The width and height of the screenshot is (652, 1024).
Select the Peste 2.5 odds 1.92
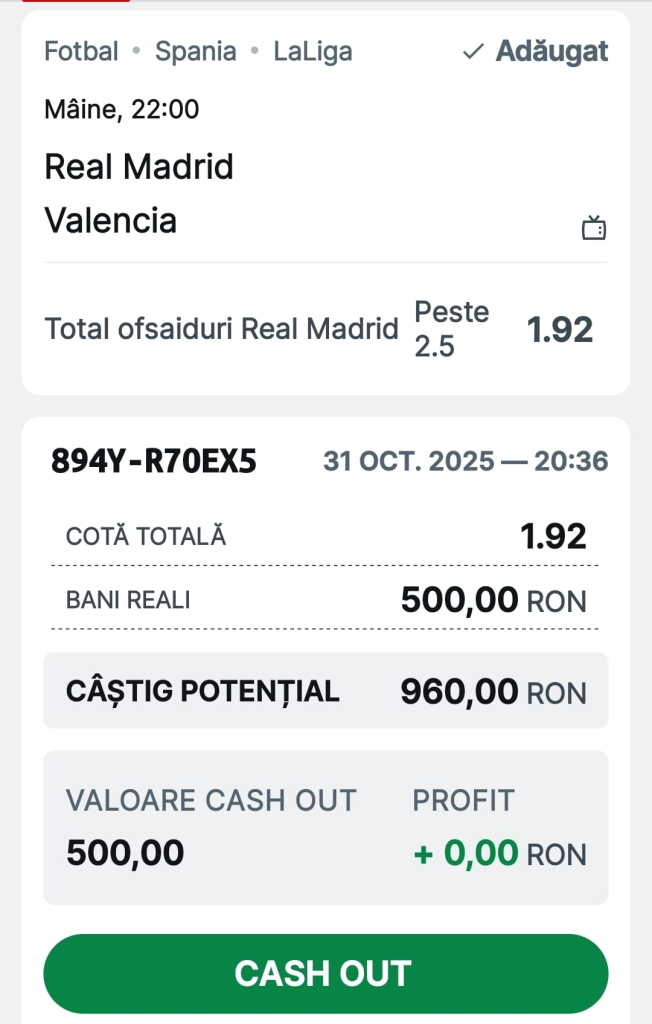[x=504, y=329]
